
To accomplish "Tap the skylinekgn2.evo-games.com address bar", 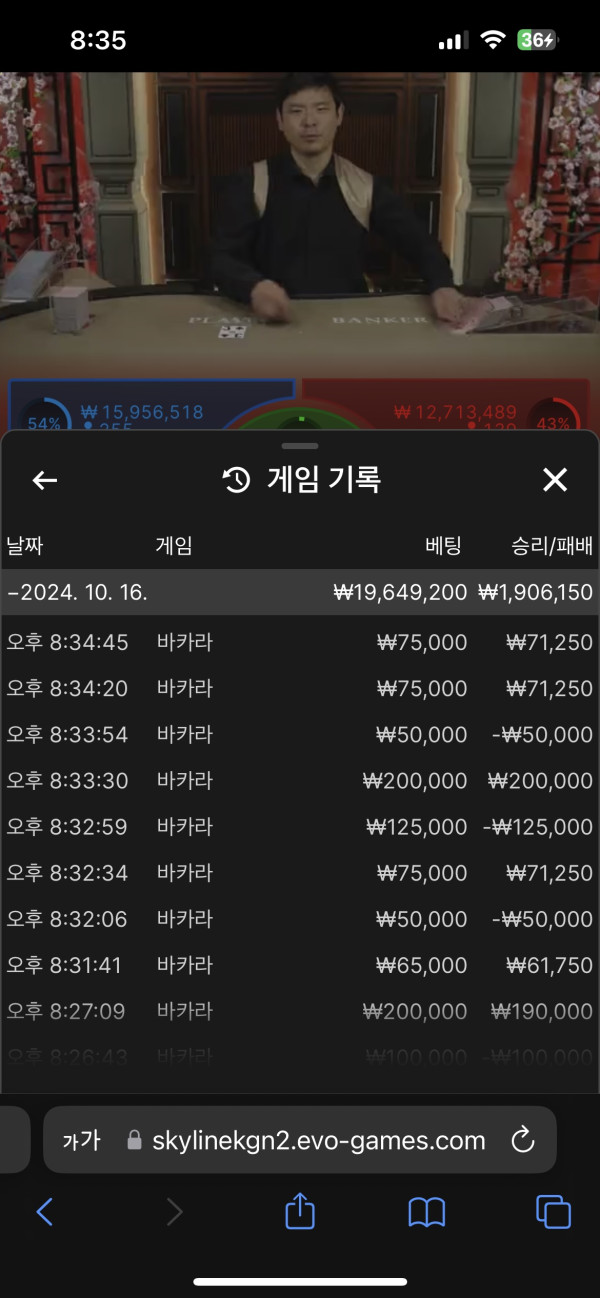I will point(318,1140).
